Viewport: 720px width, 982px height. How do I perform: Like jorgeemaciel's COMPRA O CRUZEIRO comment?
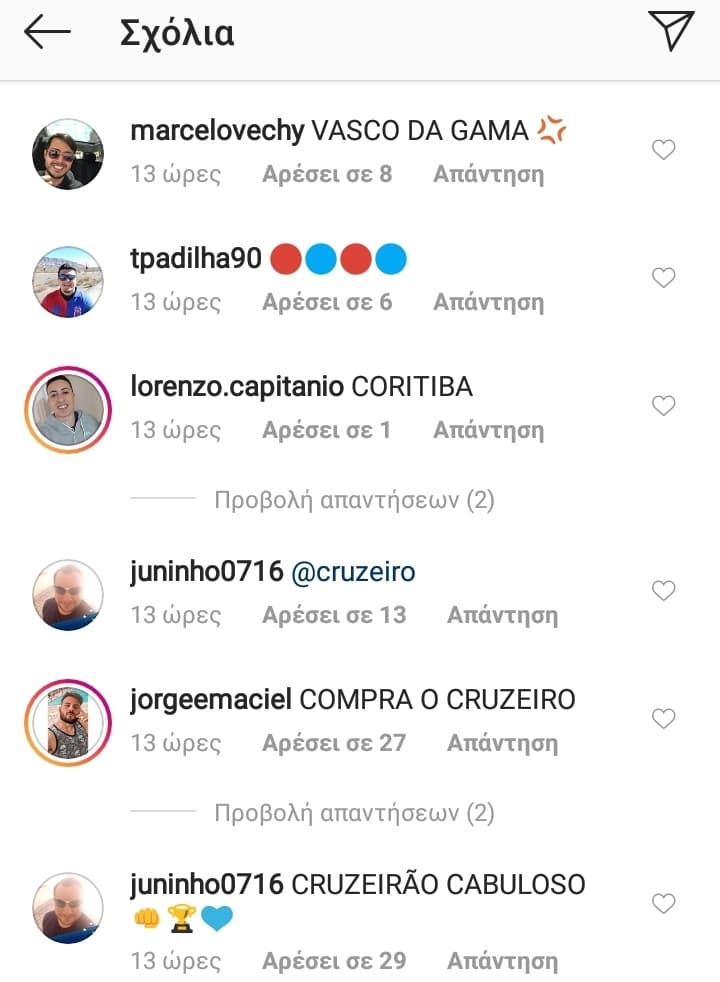[663, 719]
